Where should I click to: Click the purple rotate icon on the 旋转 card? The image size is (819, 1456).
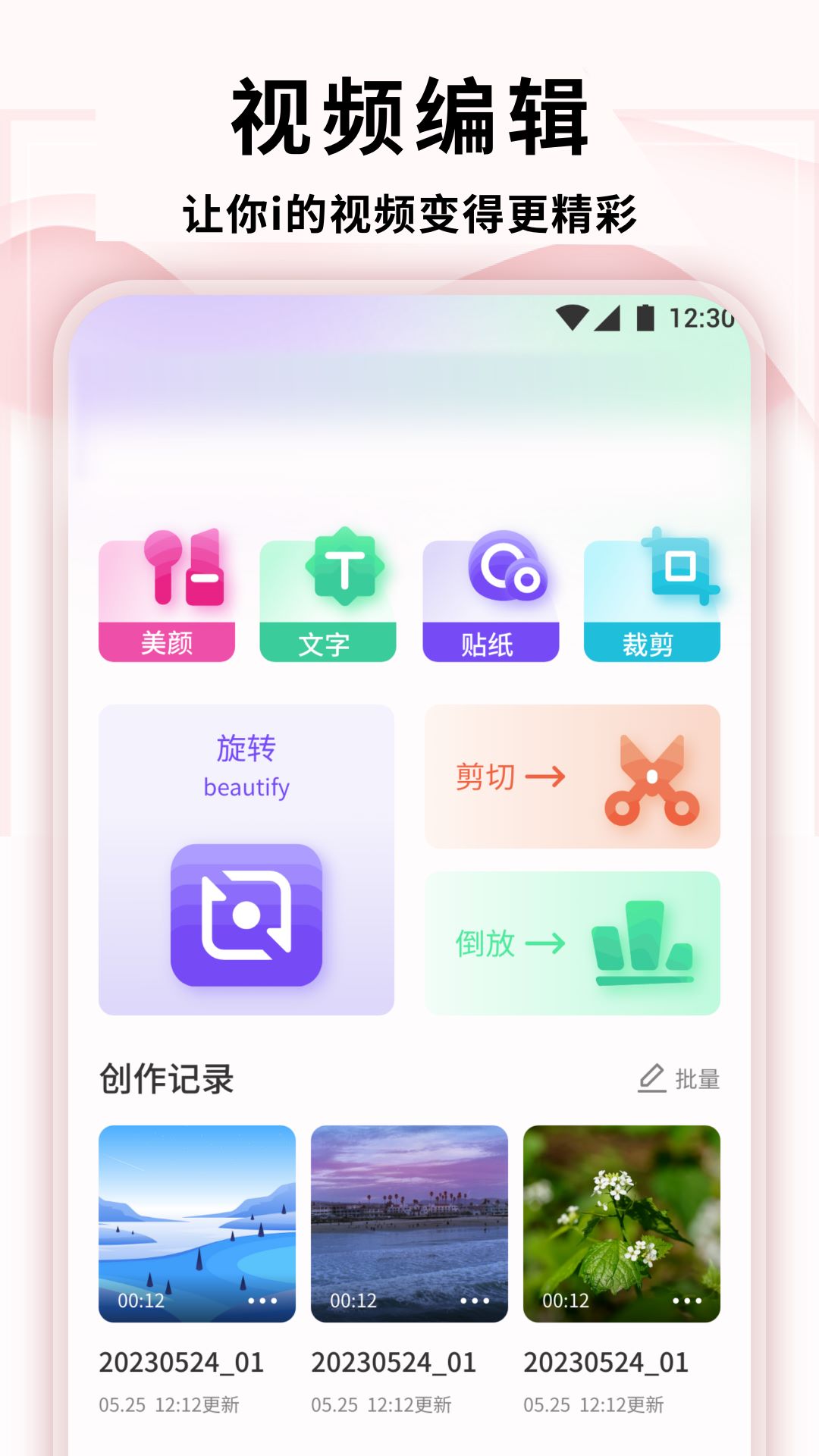[x=247, y=918]
